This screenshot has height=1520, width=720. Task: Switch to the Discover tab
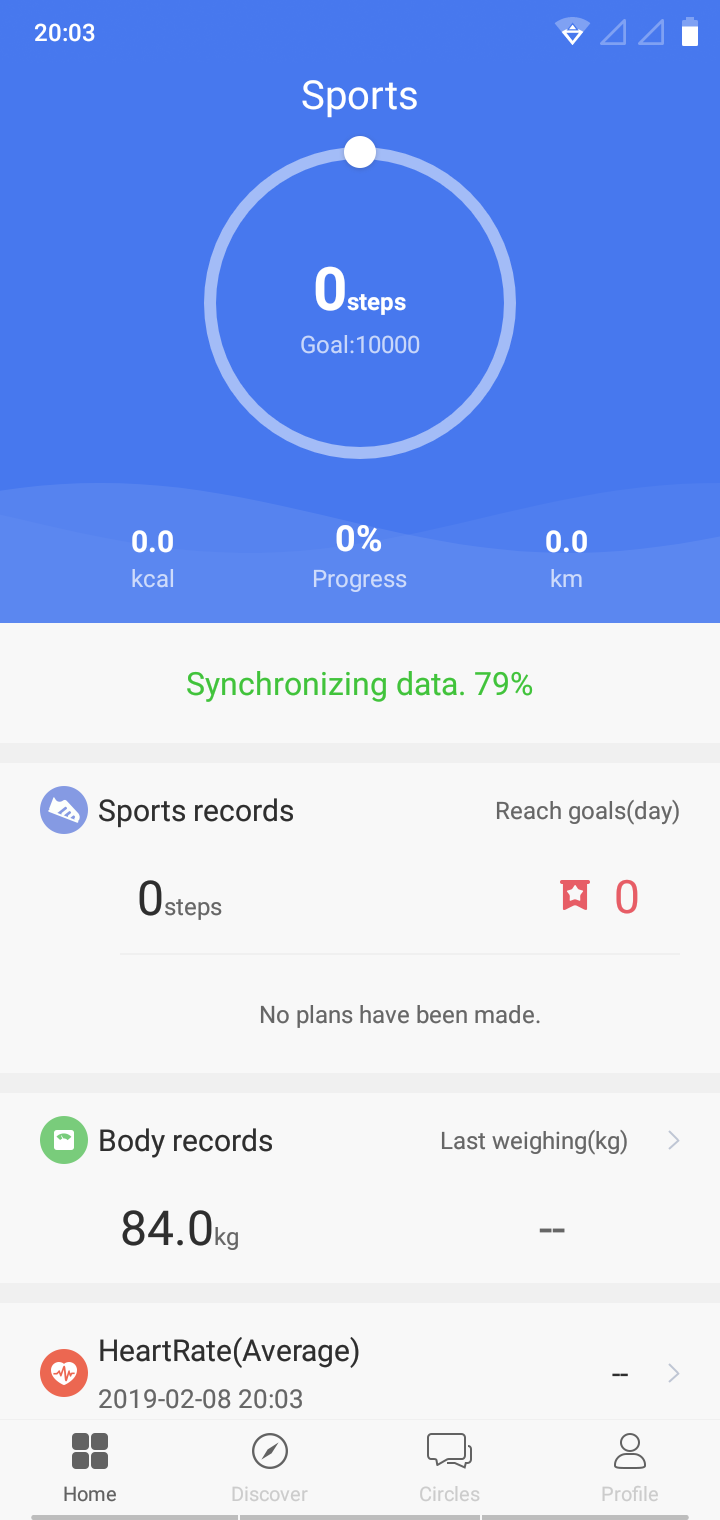click(269, 1468)
